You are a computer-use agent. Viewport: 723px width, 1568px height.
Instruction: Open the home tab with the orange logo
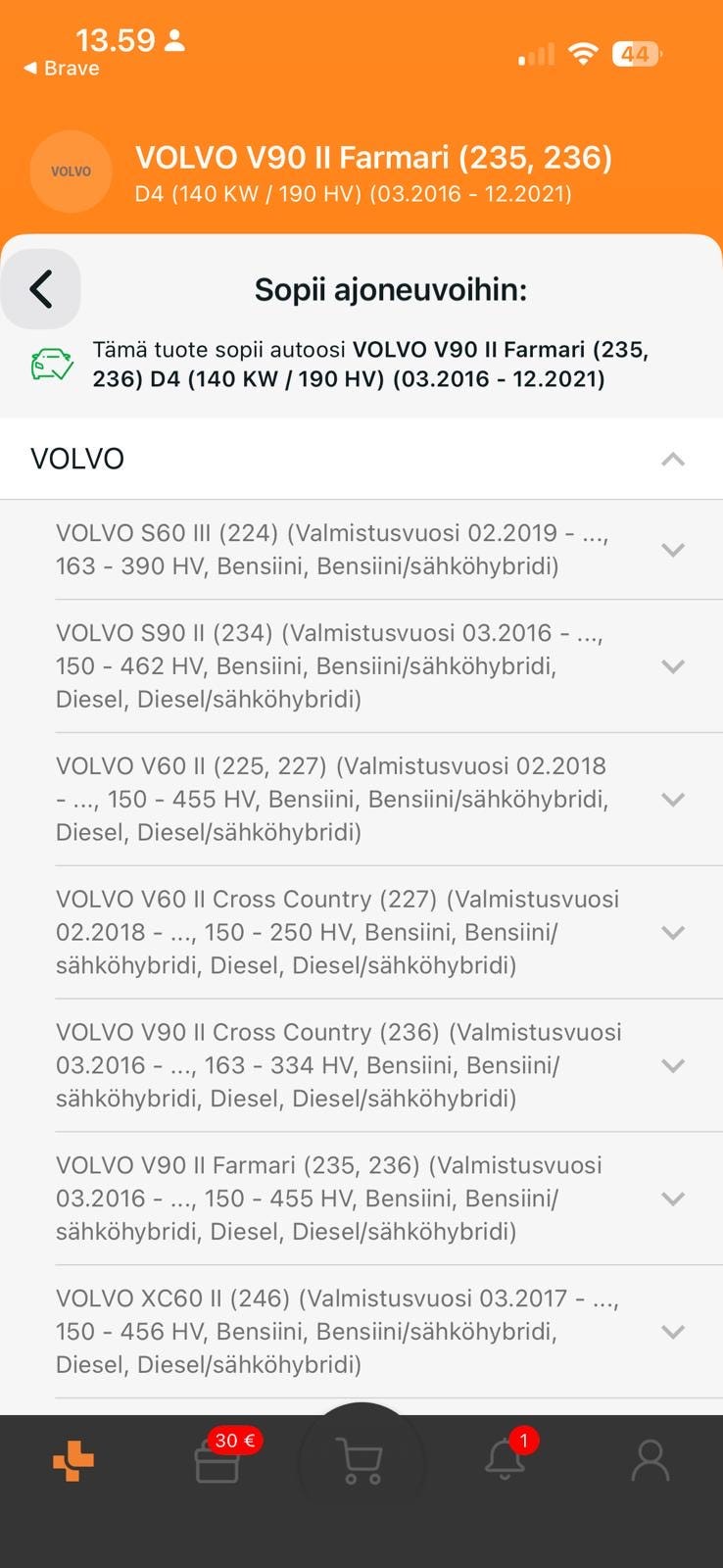click(73, 1461)
